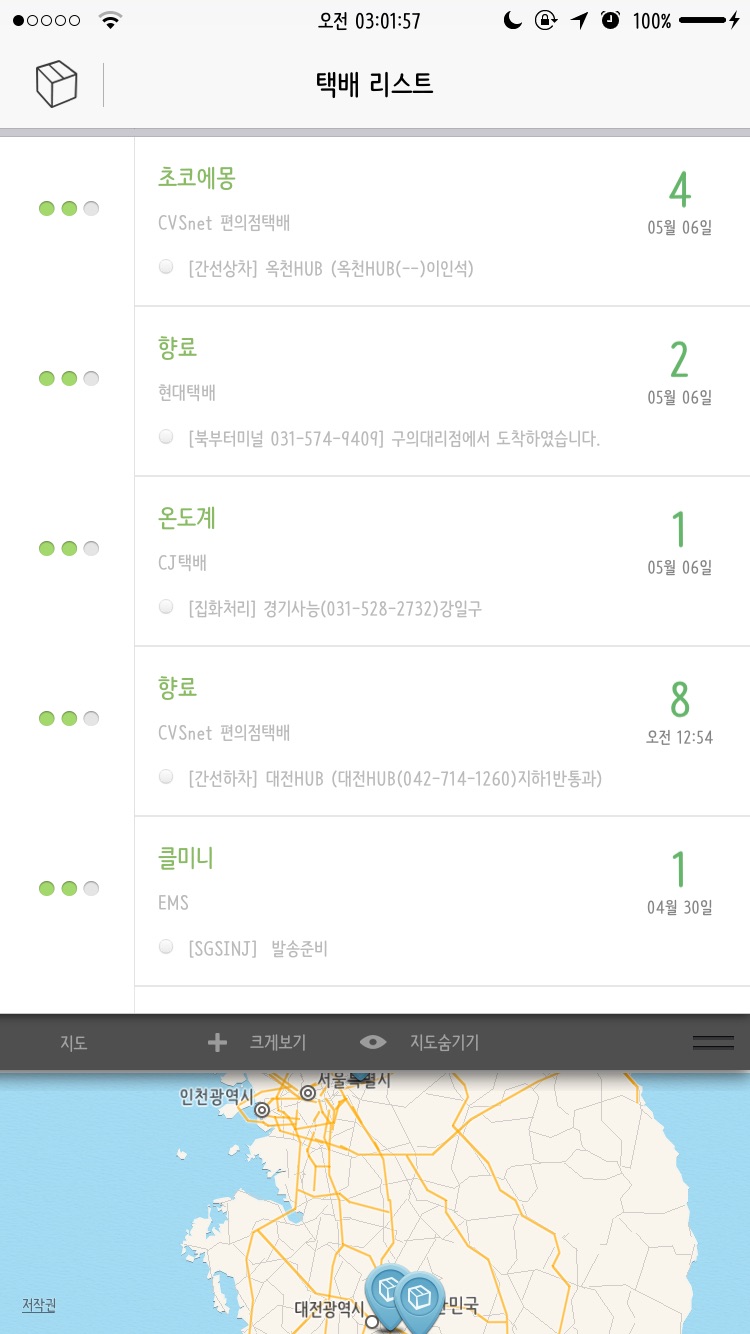The height and width of the screenshot is (1334, 750).
Task: Select the parcel pin on the map
Action: coord(418,1299)
